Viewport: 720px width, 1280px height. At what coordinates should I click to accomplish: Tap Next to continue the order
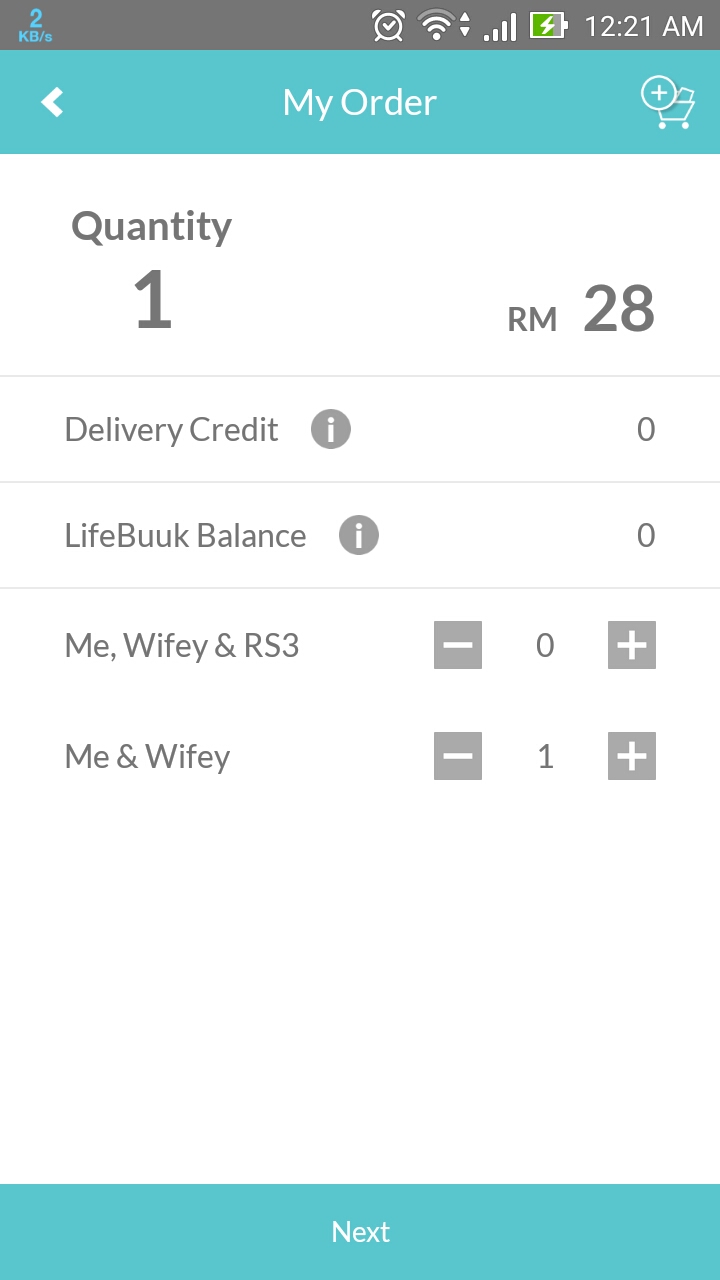click(x=360, y=1232)
